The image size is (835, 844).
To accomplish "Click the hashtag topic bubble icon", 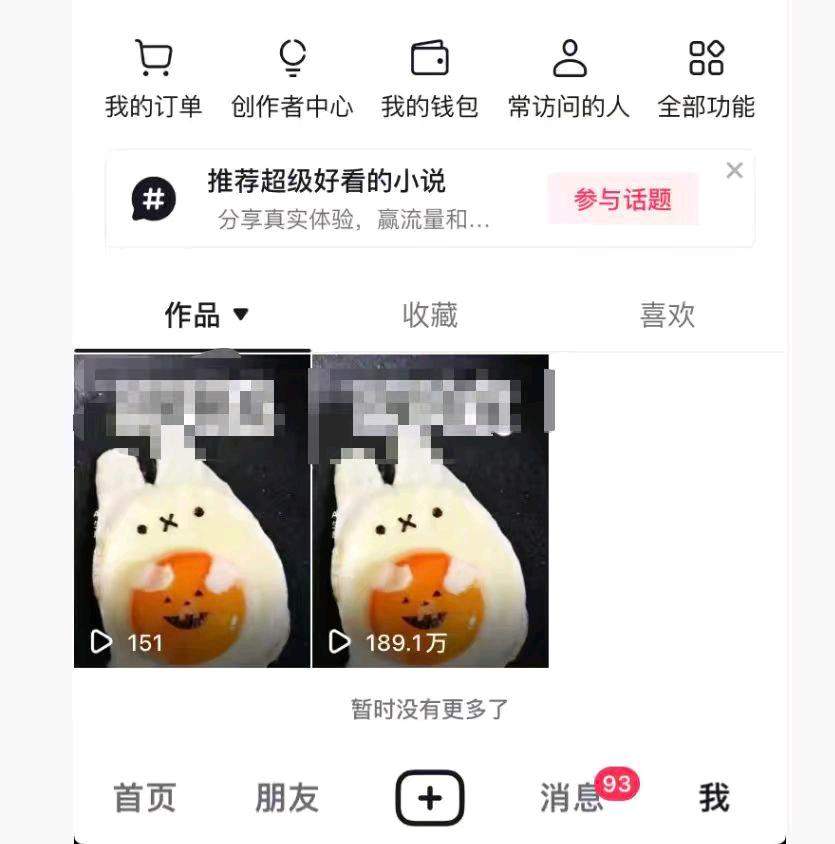I will coord(153,197).
